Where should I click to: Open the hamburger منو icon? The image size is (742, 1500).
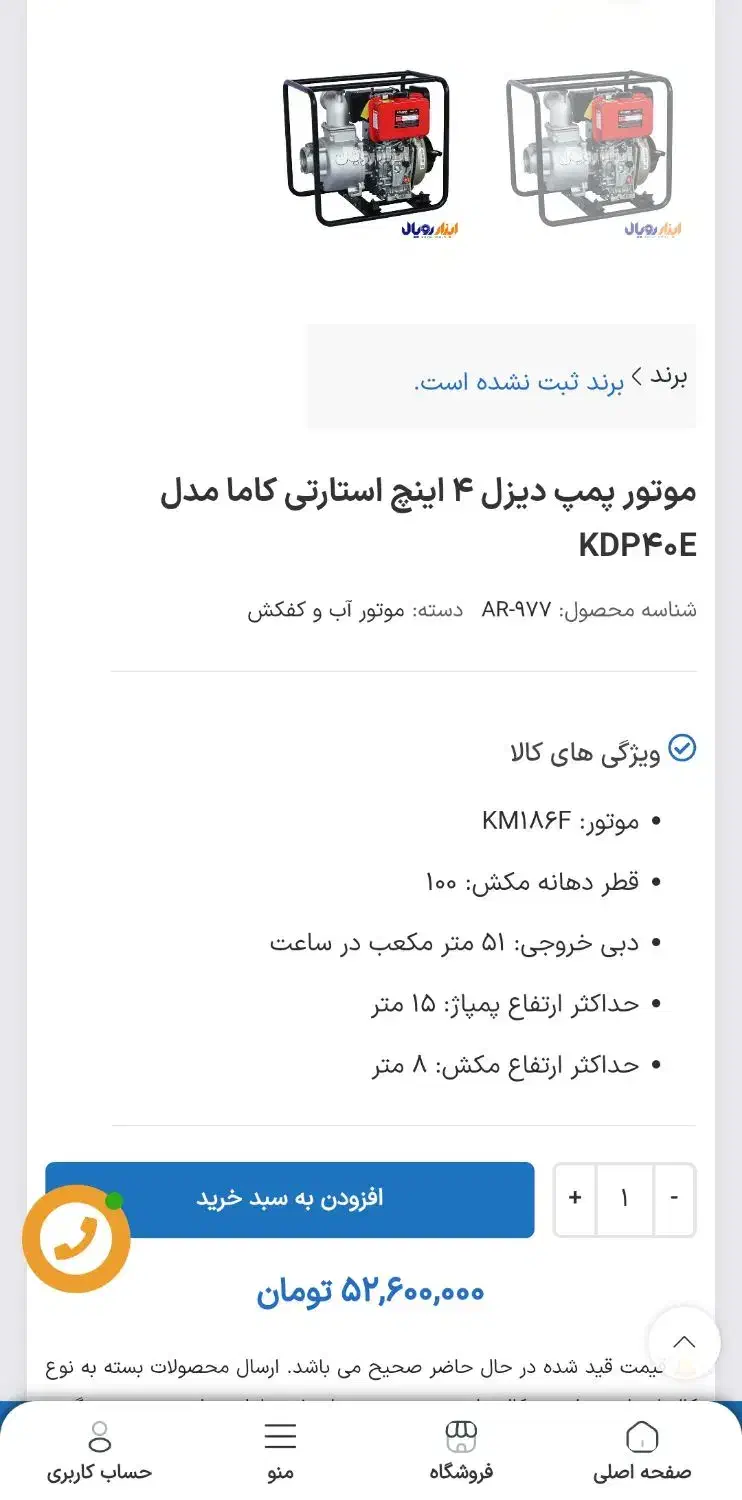(x=279, y=1437)
